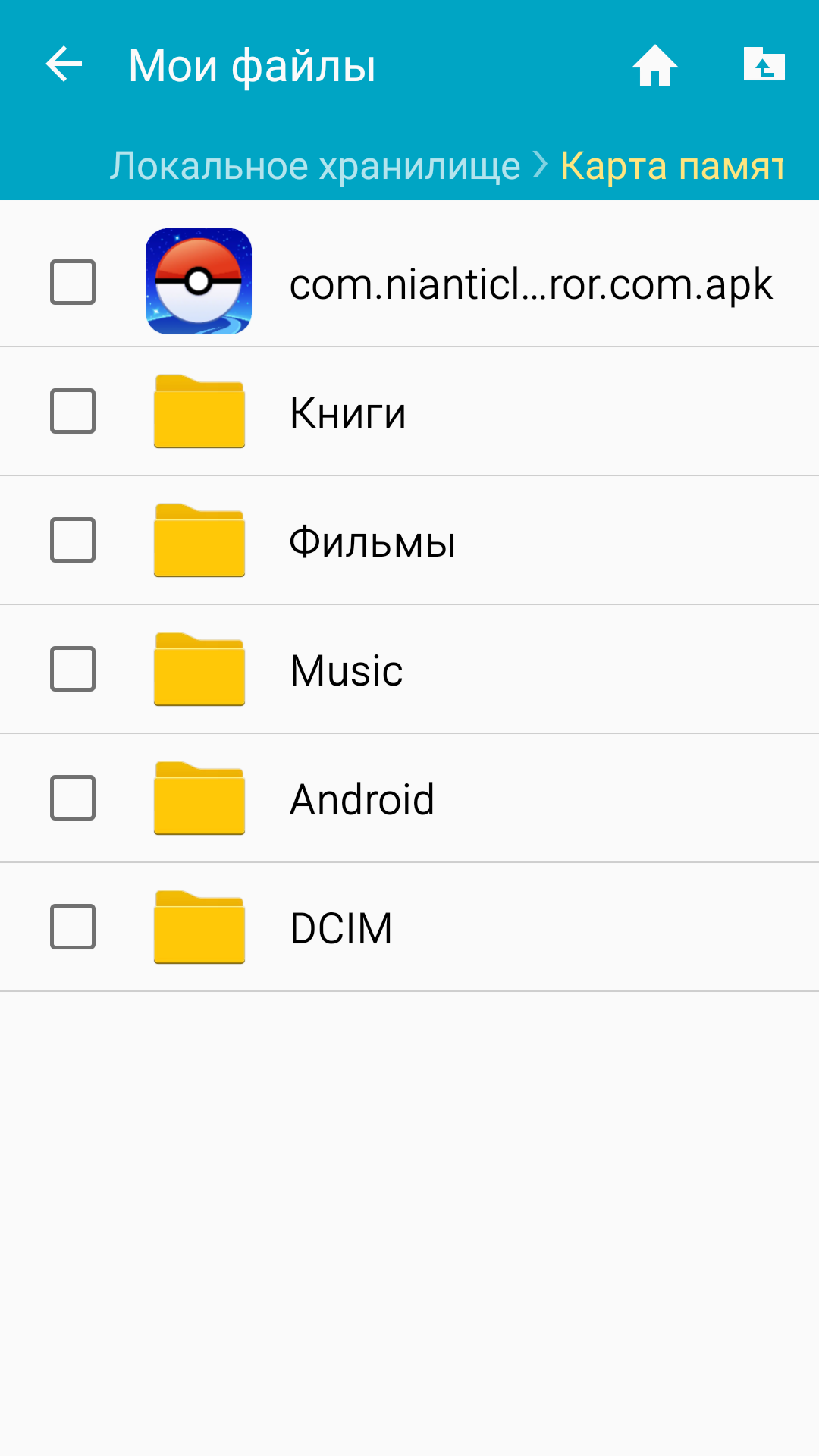Select the Android folder checkbox
Screen dimensions: 819x1456
click(x=73, y=798)
